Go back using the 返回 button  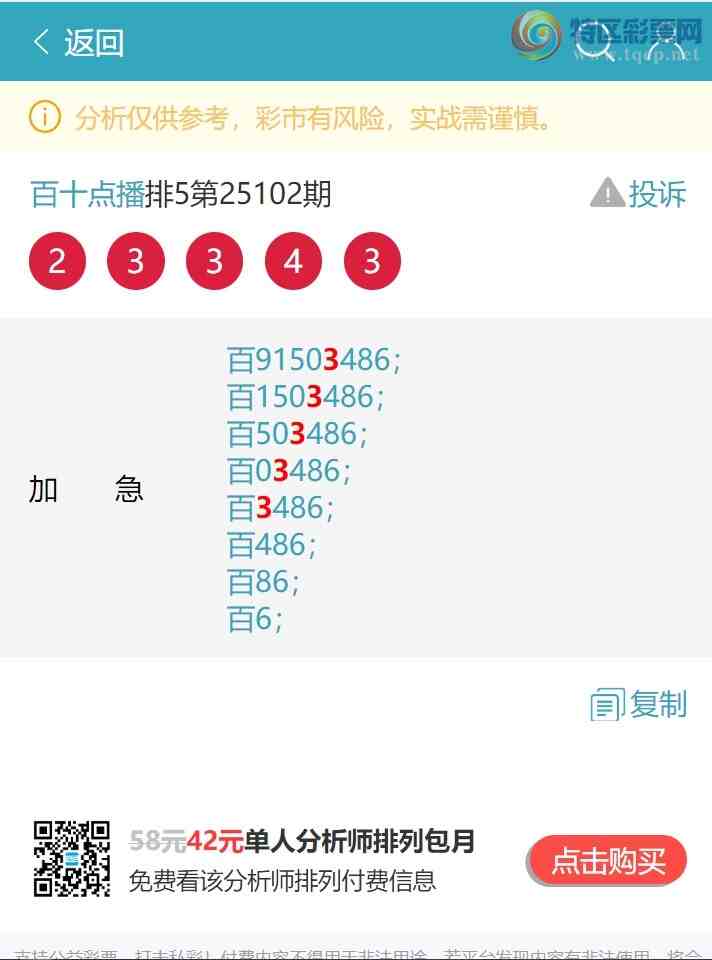[x=78, y=42]
